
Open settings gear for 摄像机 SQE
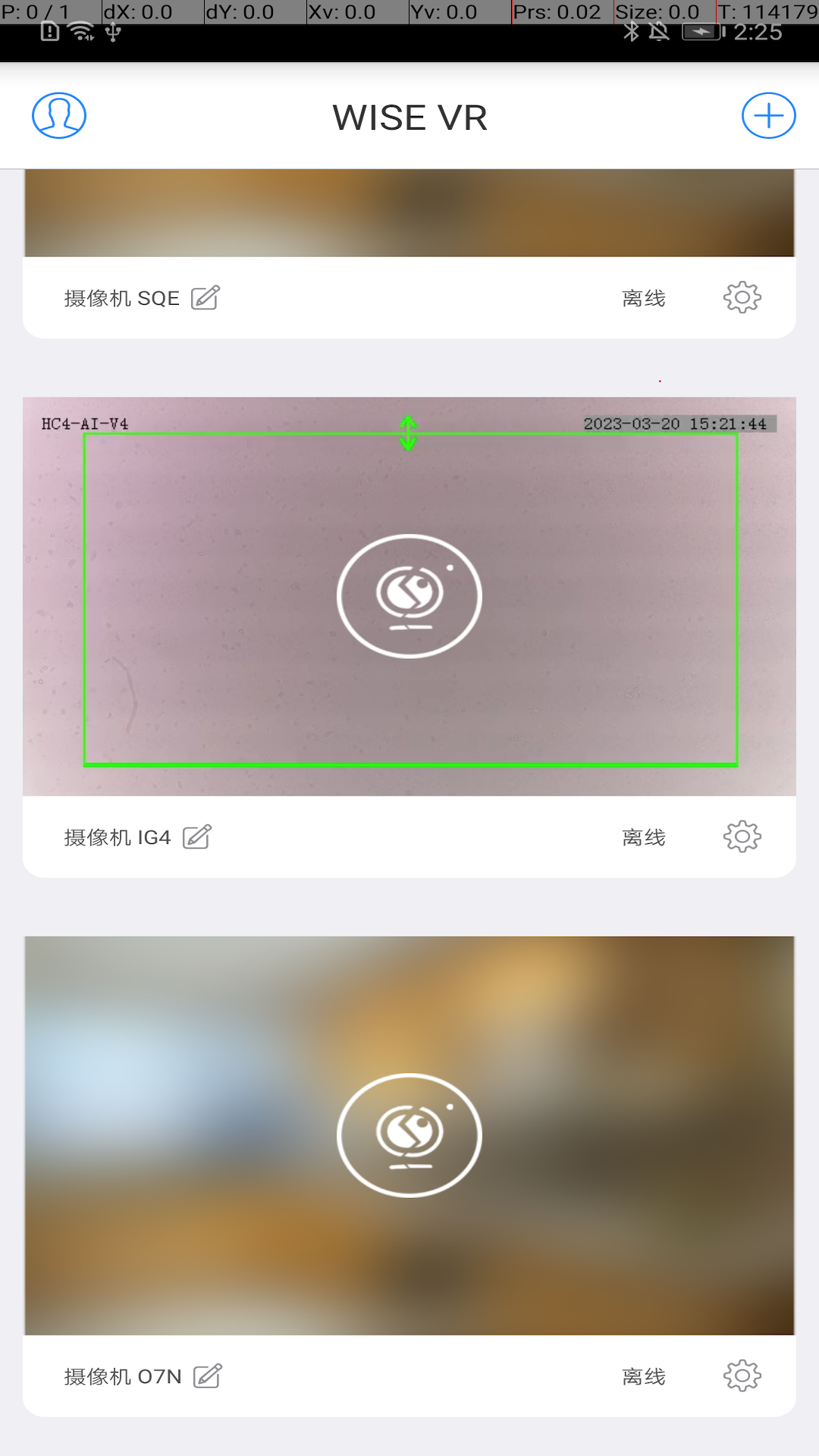pyautogui.click(x=742, y=297)
